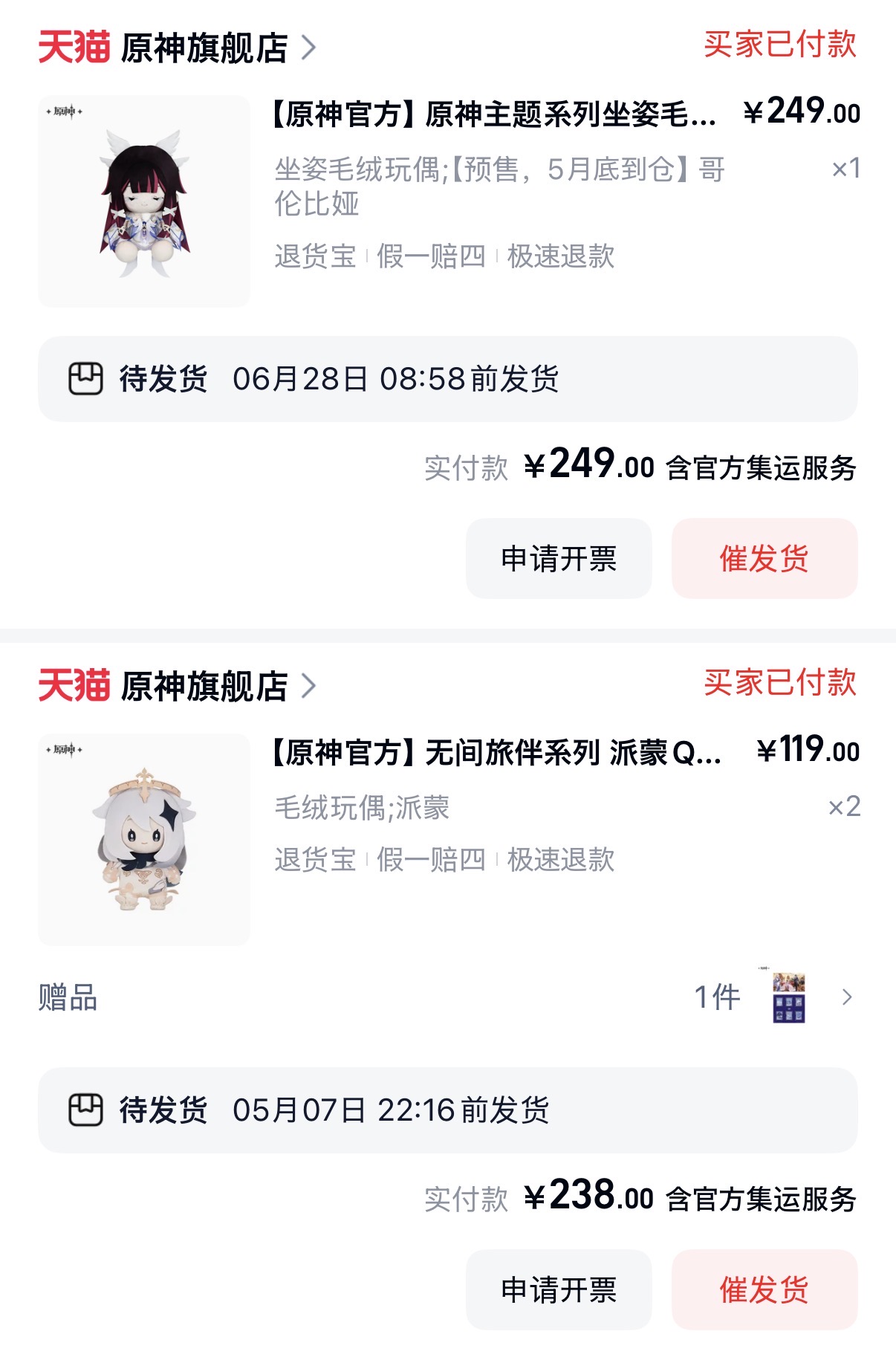896x1360 pixels.
Task: Expand the 赠品 1件 gift row
Action: [x=846, y=997]
